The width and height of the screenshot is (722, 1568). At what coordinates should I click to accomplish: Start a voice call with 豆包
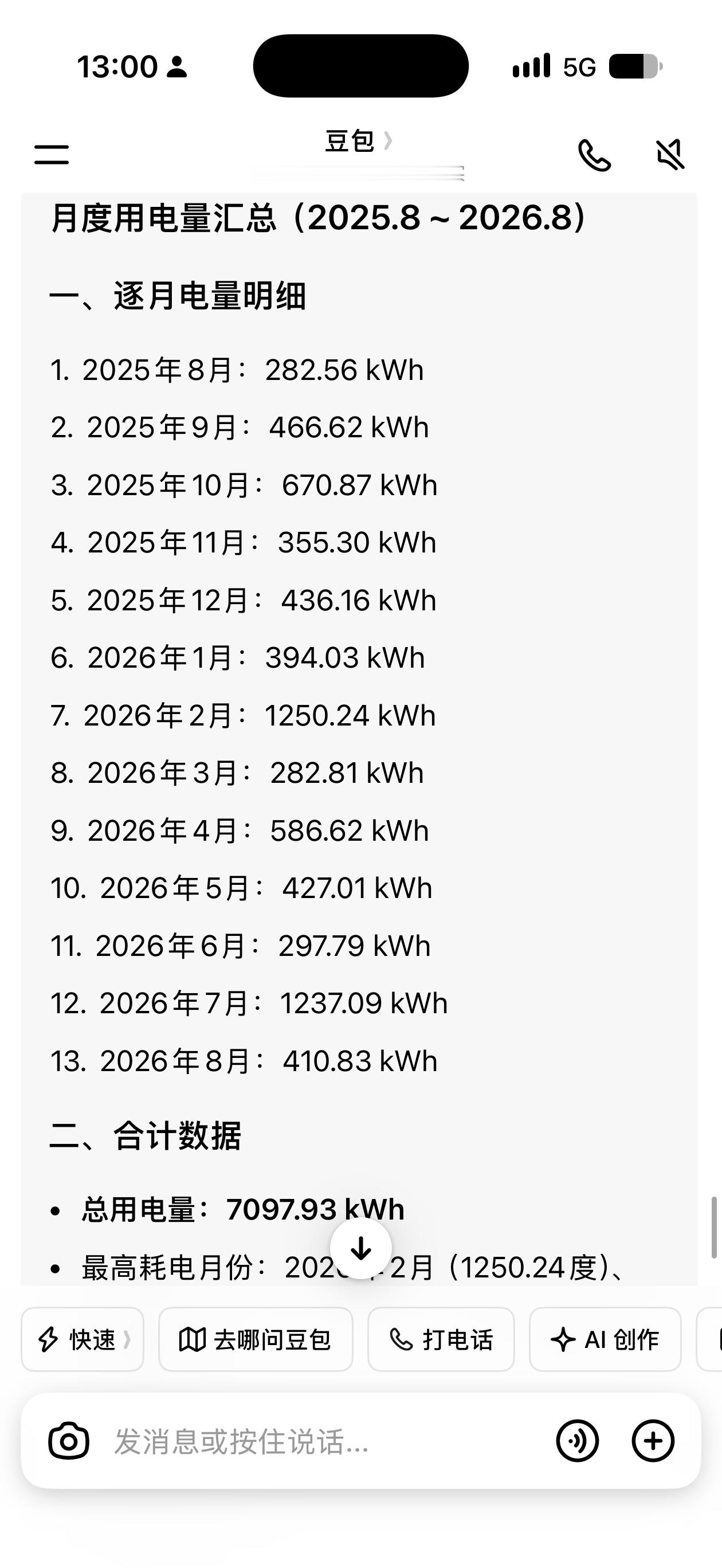[x=594, y=155]
